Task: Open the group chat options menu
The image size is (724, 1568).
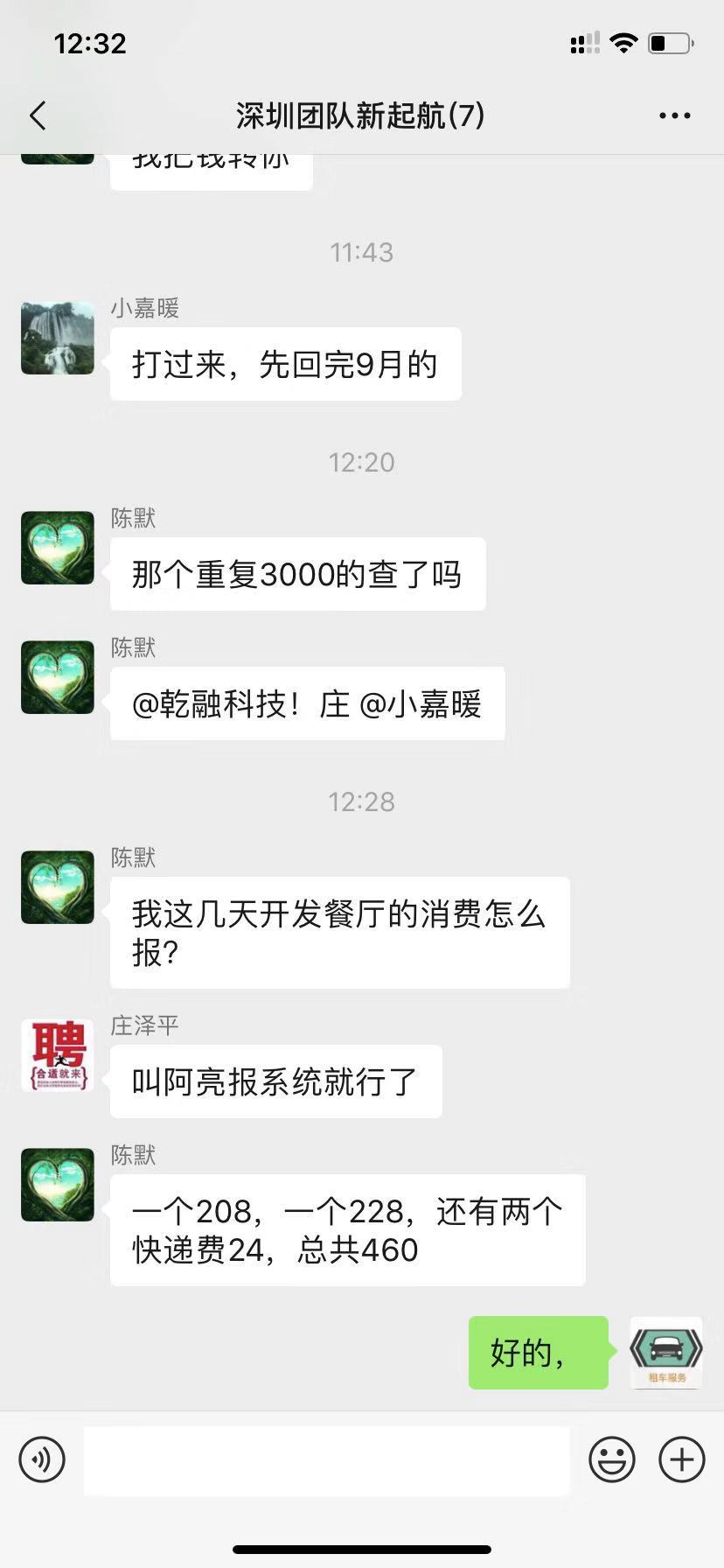Action: (x=674, y=115)
